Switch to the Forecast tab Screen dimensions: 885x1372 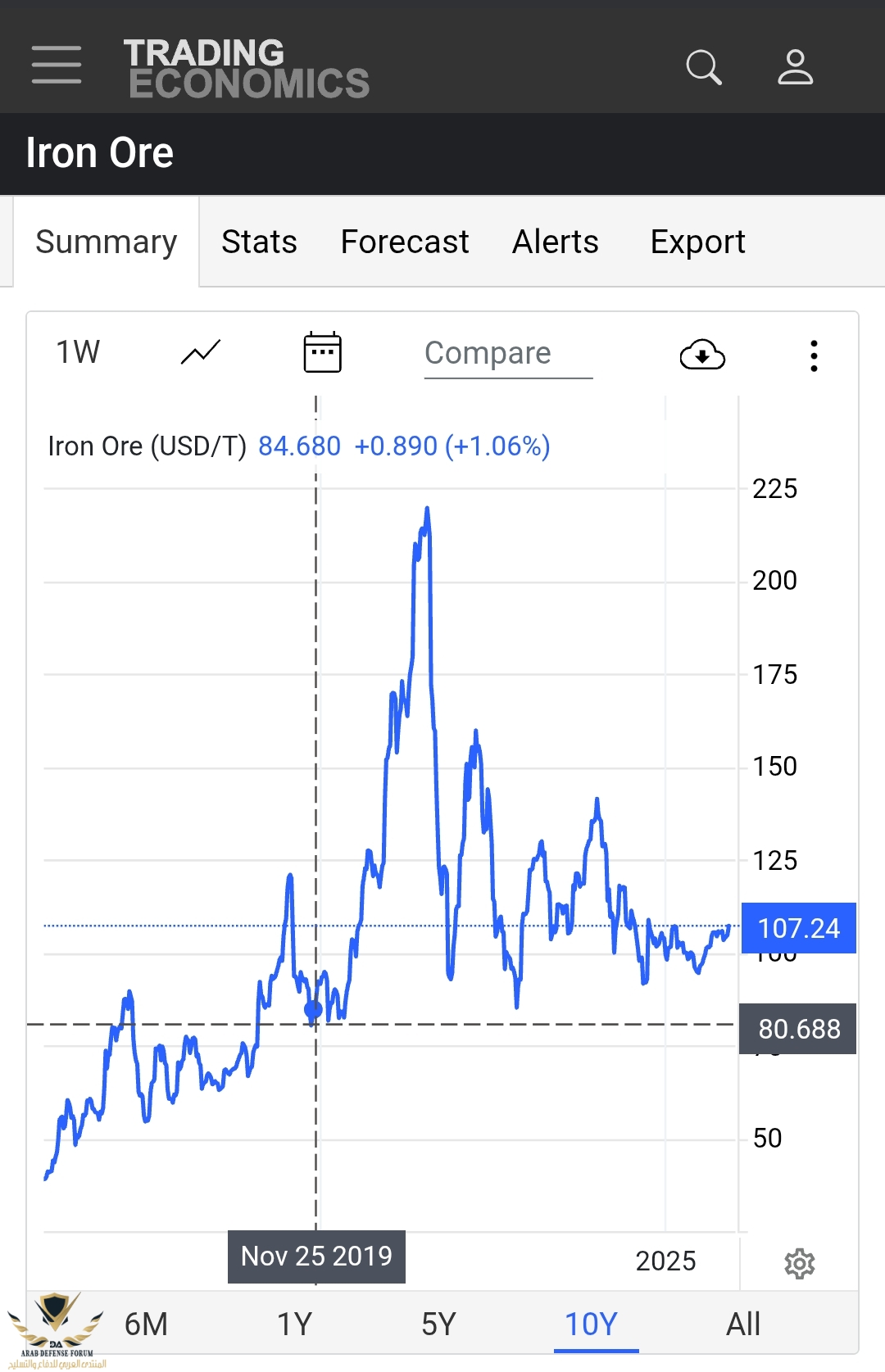(405, 242)
